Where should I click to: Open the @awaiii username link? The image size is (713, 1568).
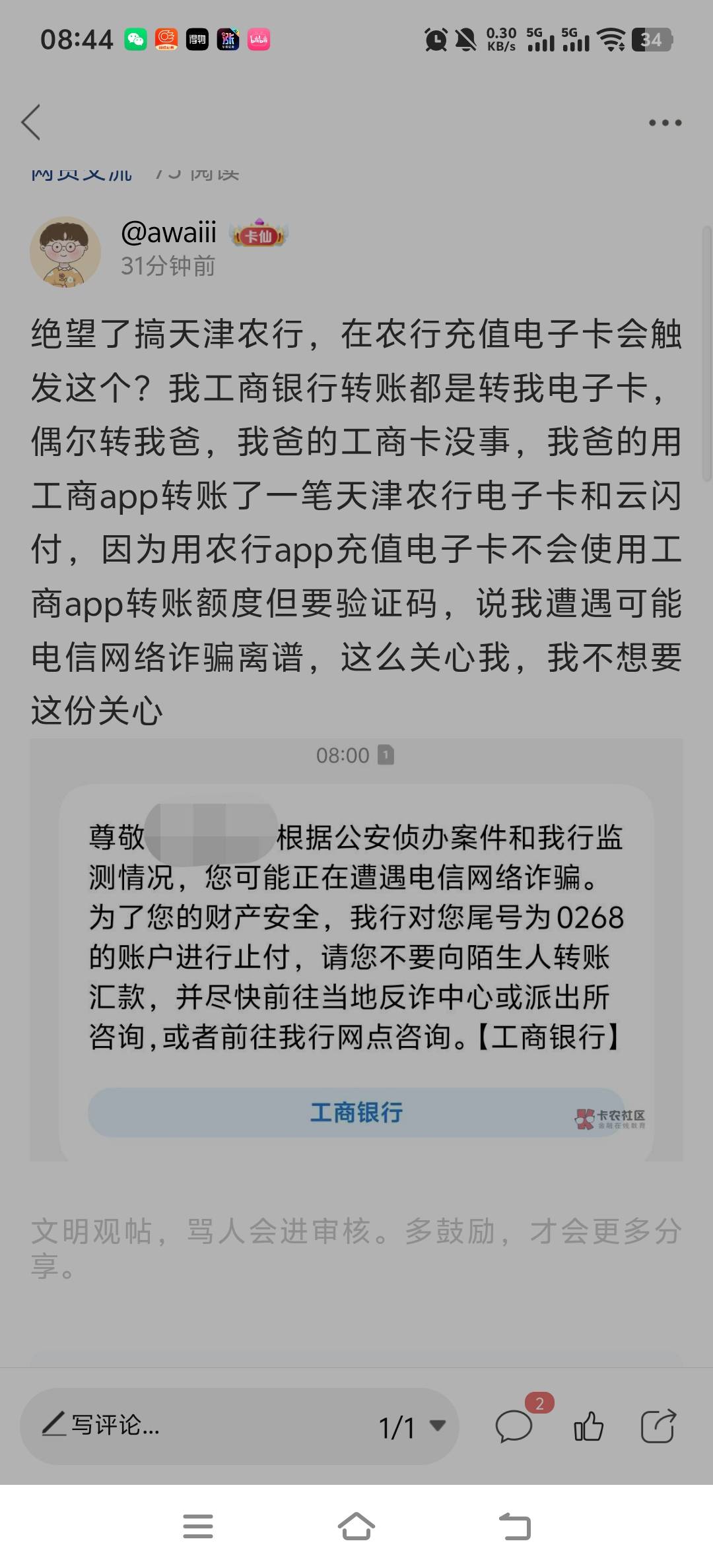pos(169,232)
